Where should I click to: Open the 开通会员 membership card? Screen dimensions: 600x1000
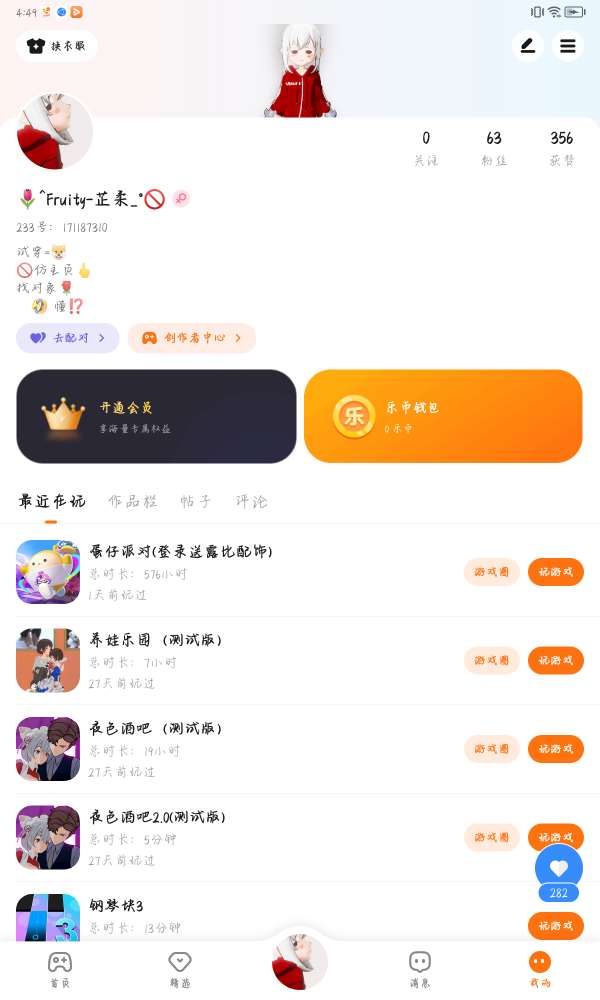(156, 416)
